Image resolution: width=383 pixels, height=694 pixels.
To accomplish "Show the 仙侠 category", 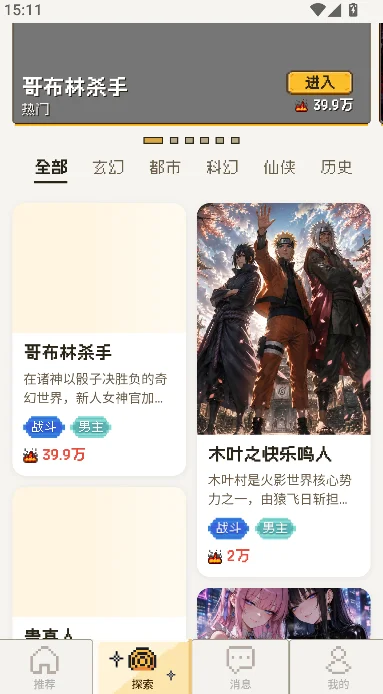I will [x=279, y=168].
